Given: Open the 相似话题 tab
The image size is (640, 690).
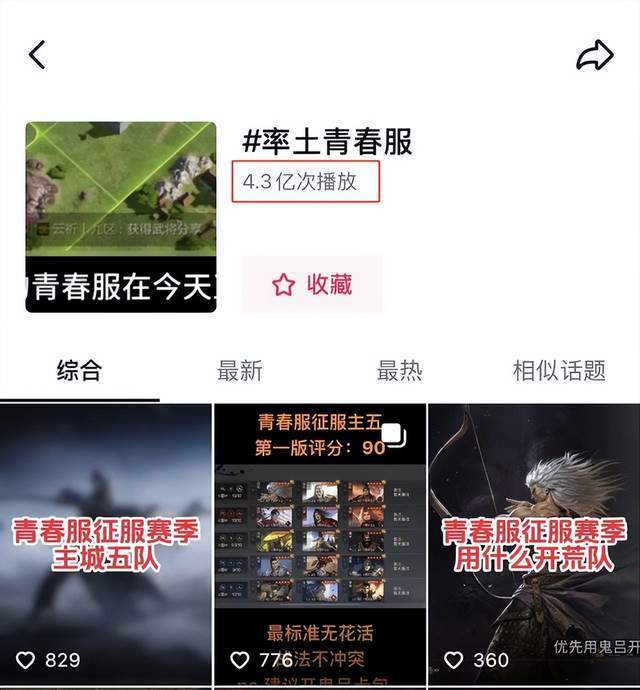Looking at the screenshot, I should [x=559, y=371].
